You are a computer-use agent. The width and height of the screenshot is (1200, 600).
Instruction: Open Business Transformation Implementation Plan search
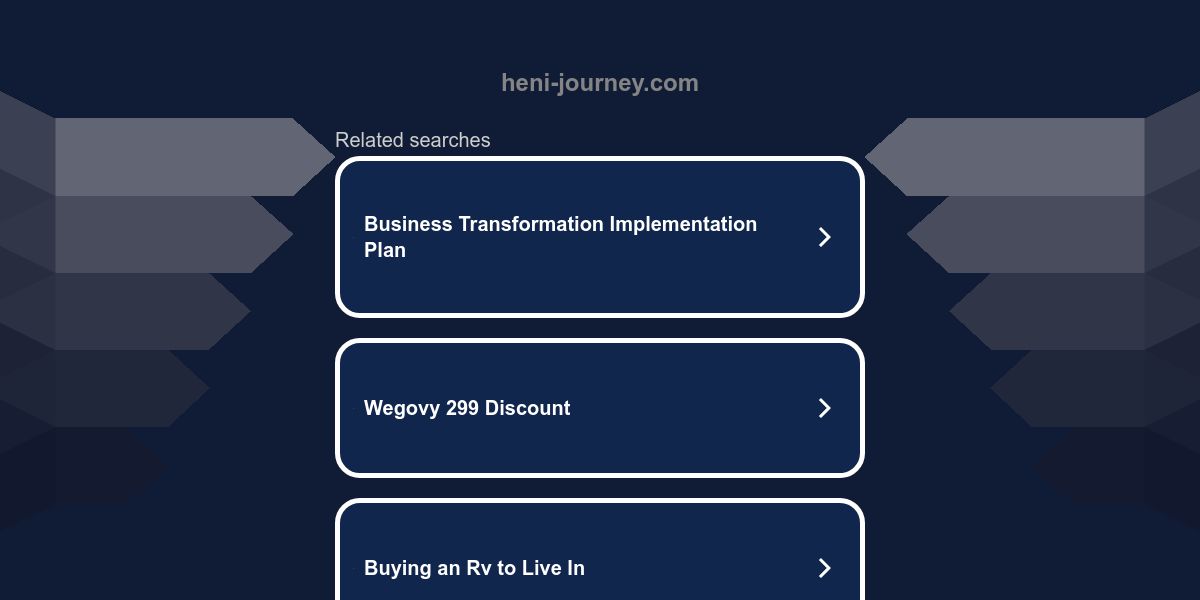click(600, 237)
